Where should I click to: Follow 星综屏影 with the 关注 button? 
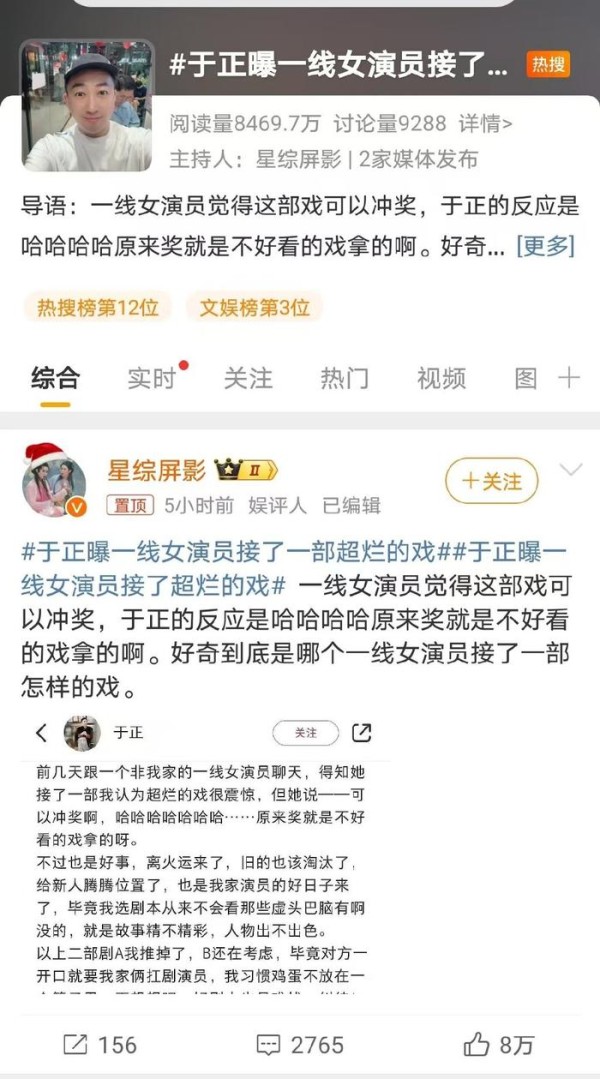491,480
